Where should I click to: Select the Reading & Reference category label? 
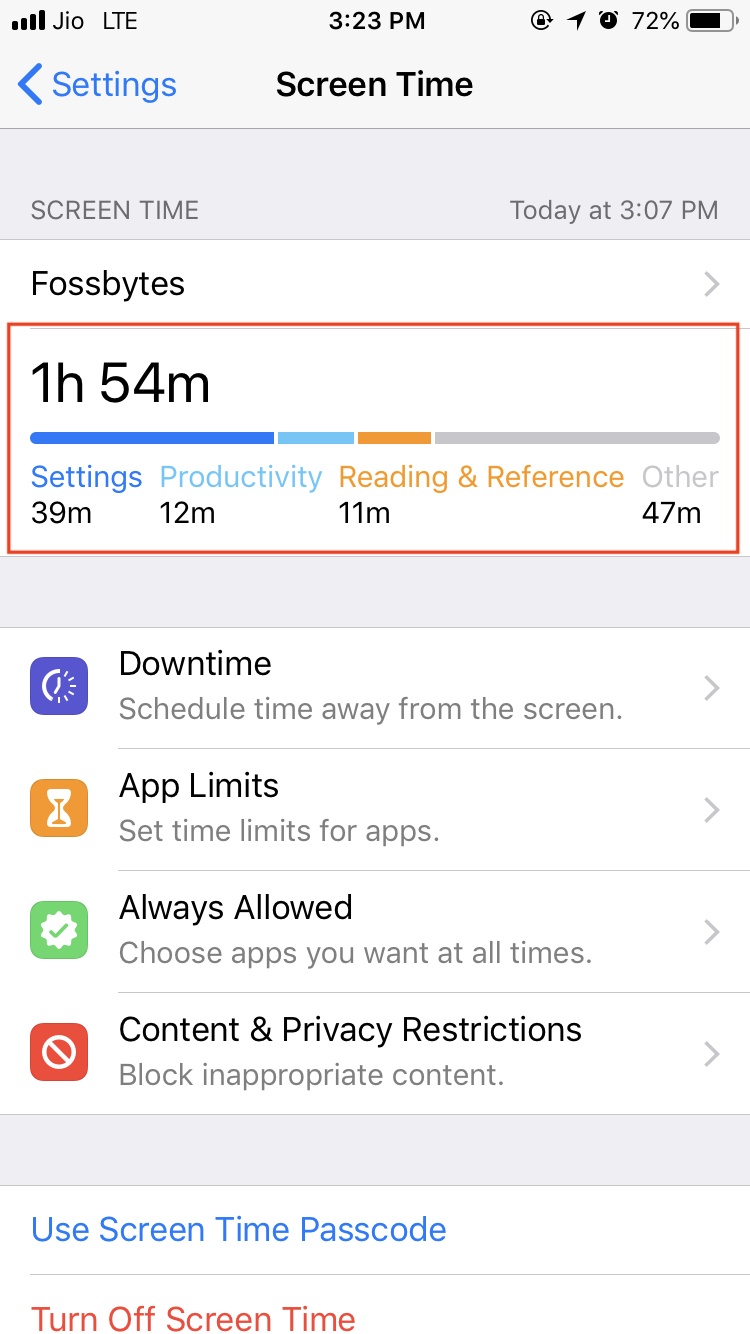pos(480,477)
